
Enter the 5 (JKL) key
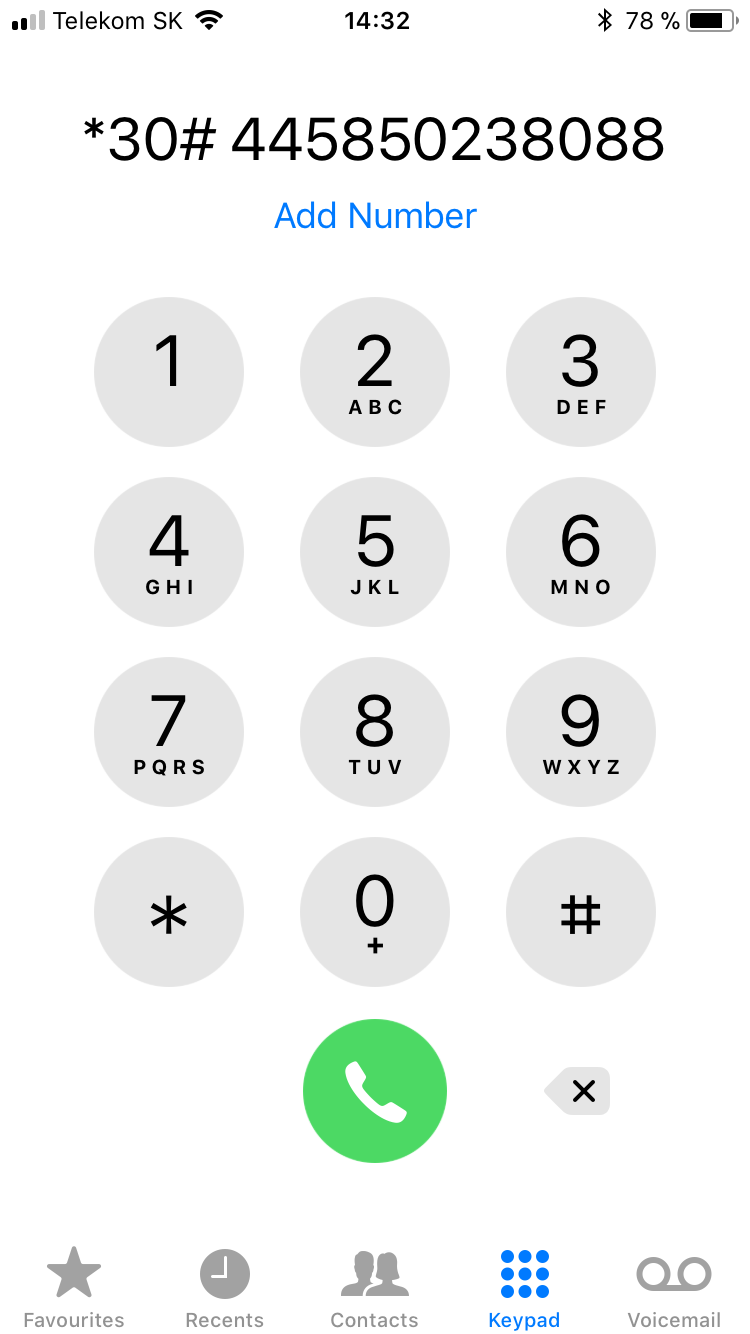375,552
